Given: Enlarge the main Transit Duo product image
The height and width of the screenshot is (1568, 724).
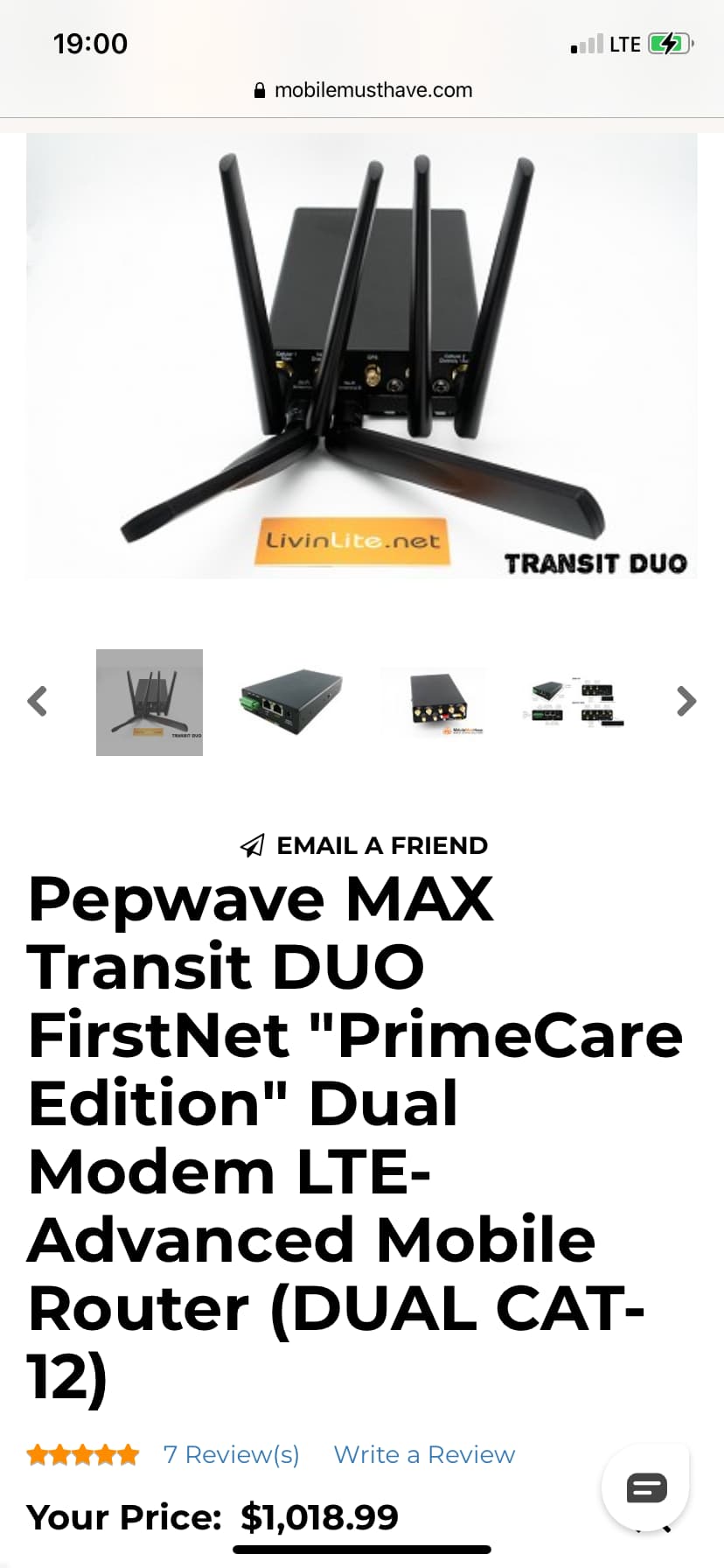Looking at the screenshot, I should coord(362,355).
